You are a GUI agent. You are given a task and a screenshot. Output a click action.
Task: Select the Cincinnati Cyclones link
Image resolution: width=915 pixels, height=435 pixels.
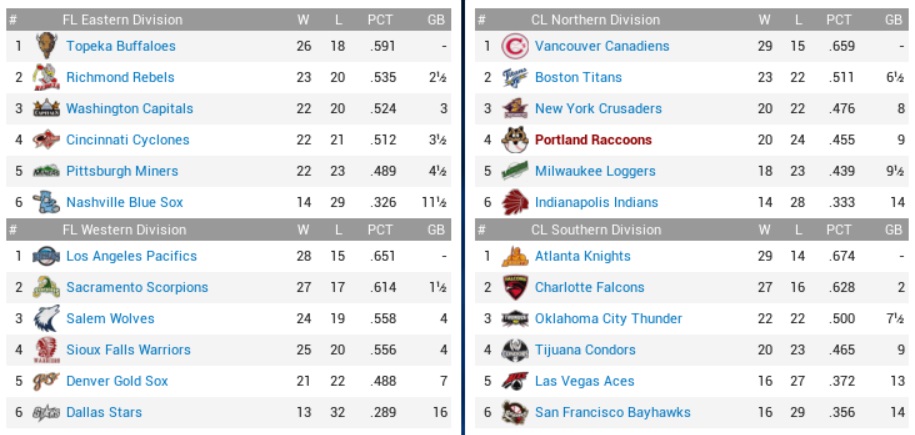coord(128,140)
